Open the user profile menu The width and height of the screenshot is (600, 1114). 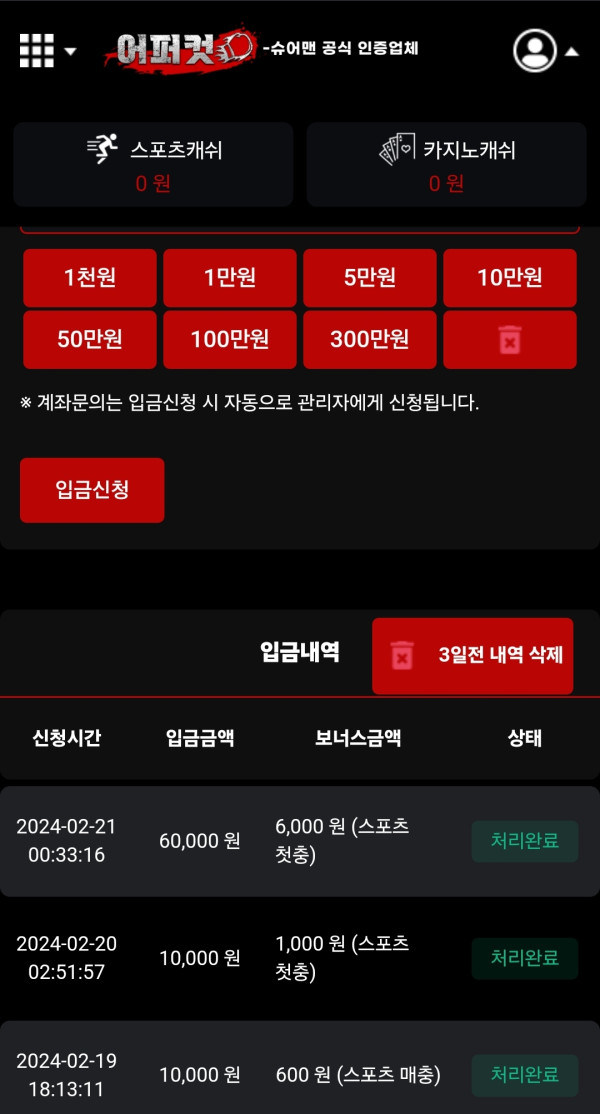coord(545,50)
